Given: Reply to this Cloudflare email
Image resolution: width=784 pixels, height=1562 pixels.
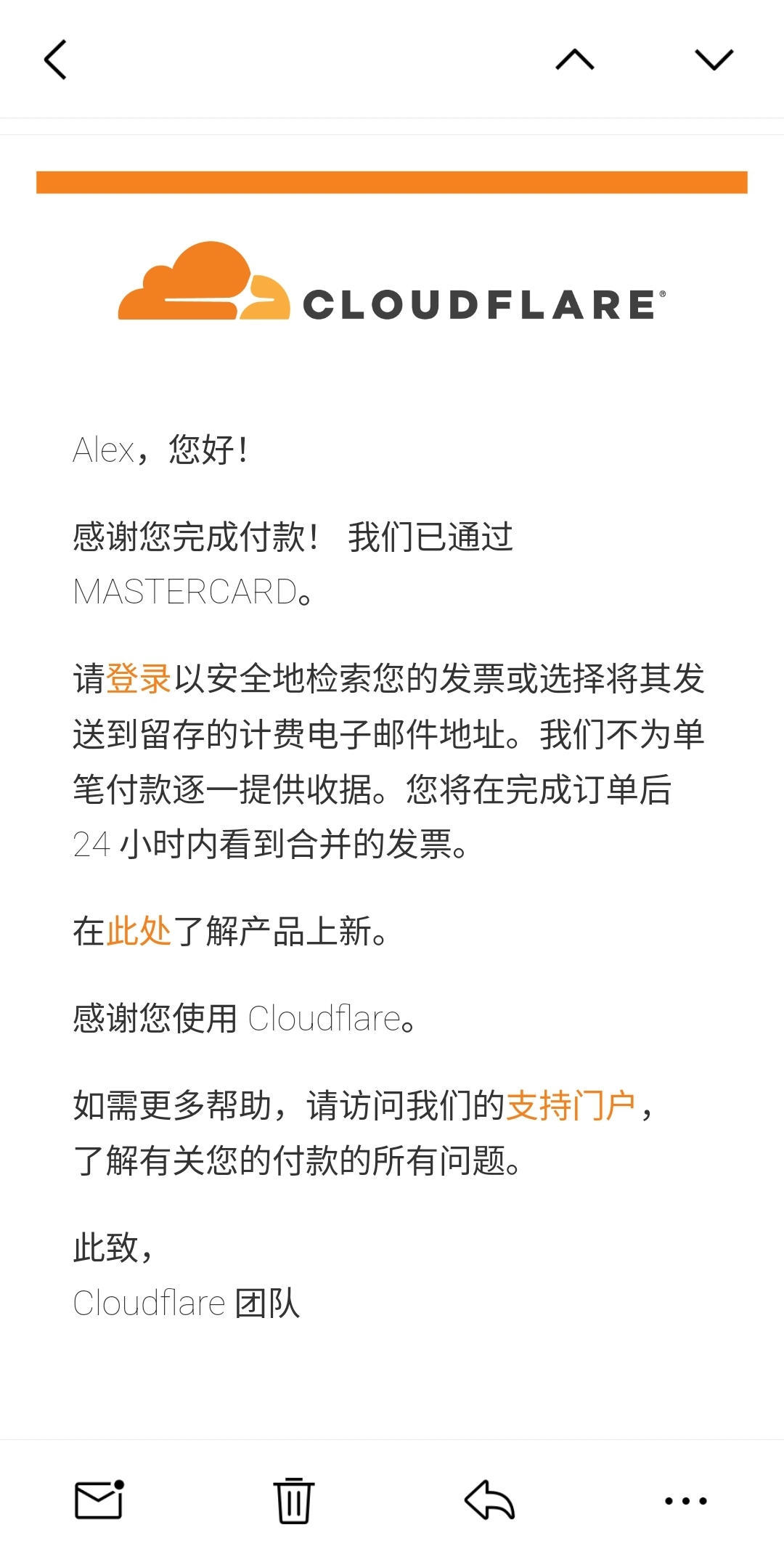Looking at the screenshot, I should pos(489,1500).
